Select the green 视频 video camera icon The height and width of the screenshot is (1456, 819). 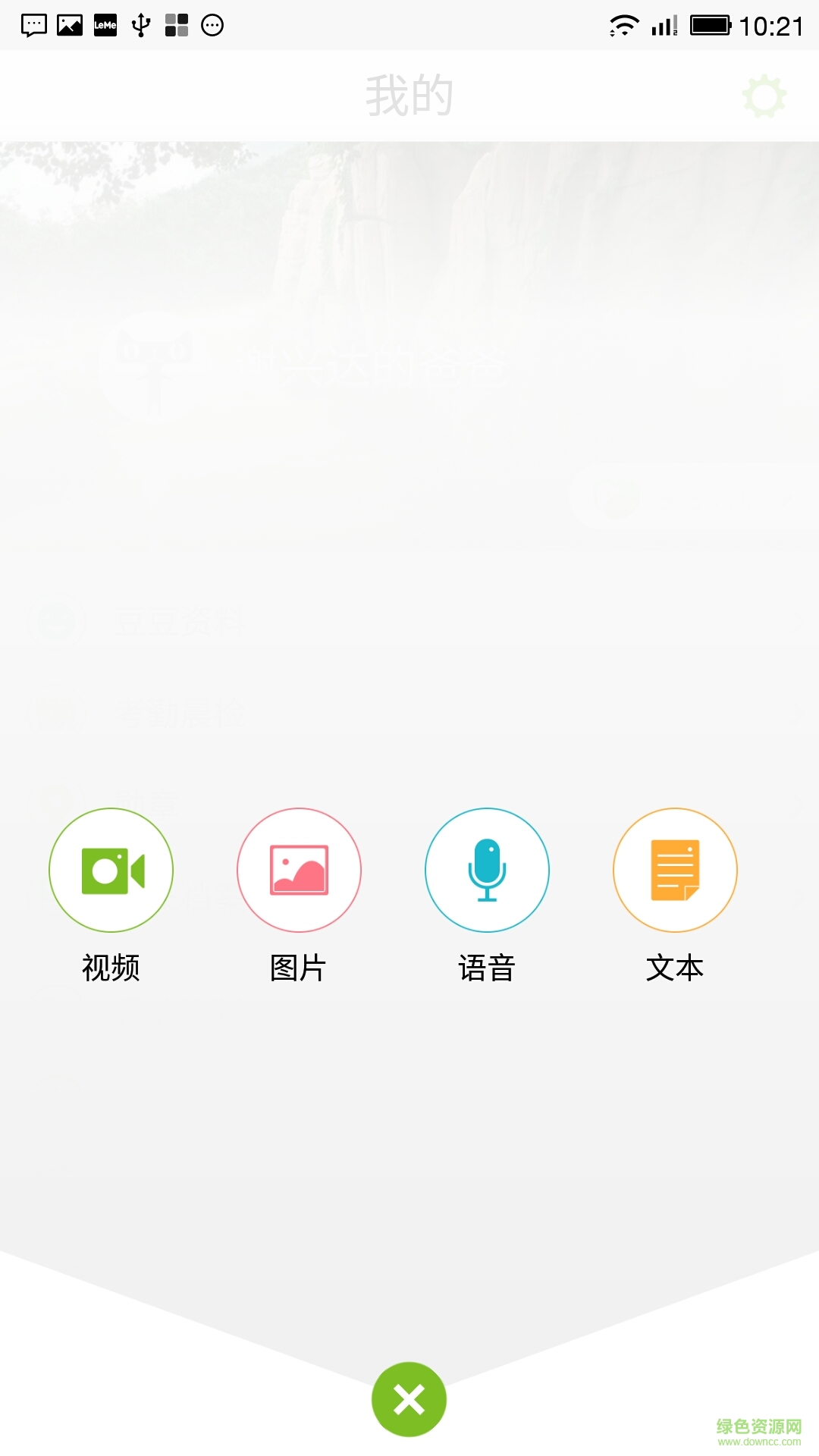click(x=111, y=871)
